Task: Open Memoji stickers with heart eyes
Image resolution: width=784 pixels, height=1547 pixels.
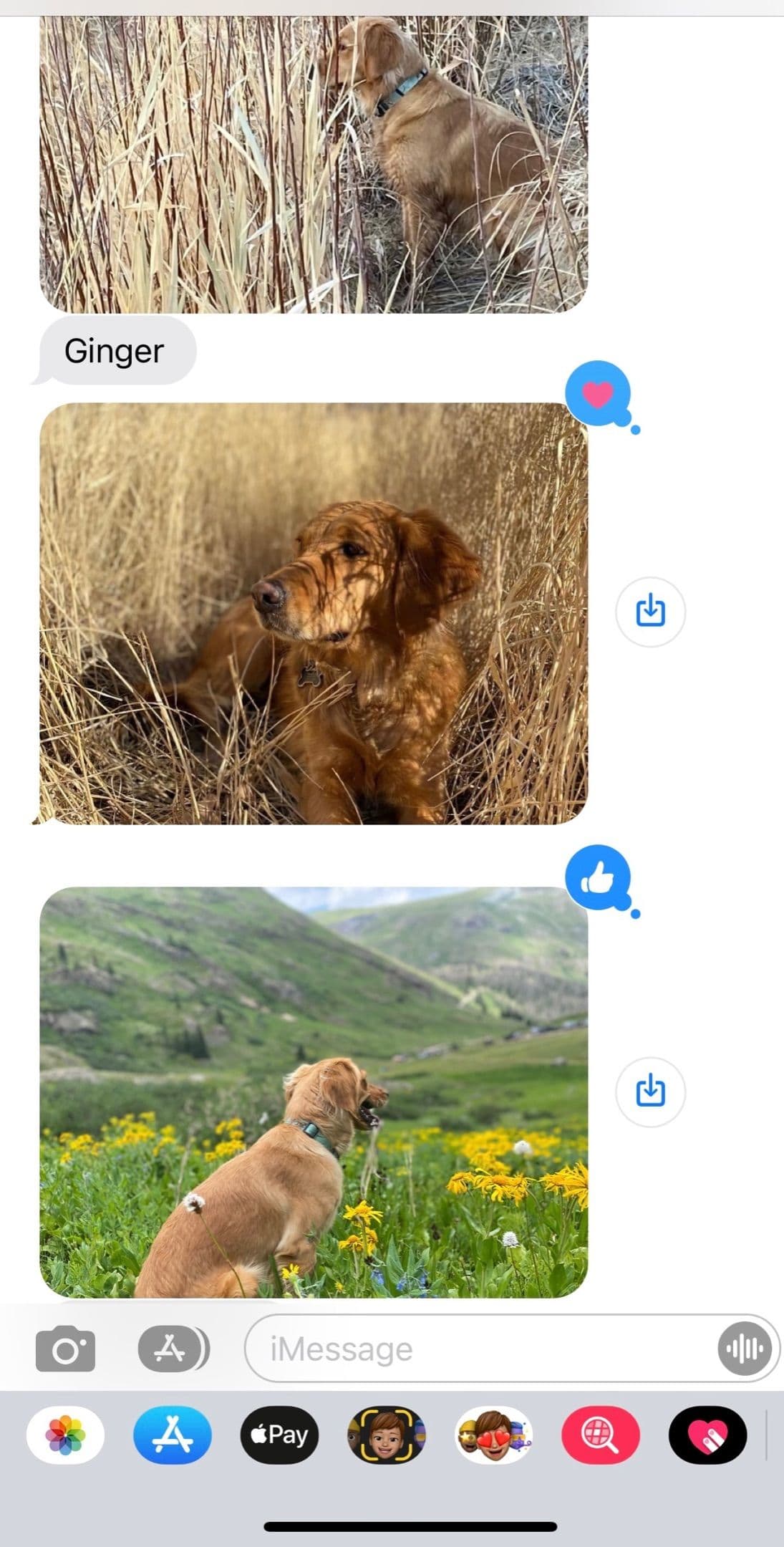Action: click(x=493, y=1435)
